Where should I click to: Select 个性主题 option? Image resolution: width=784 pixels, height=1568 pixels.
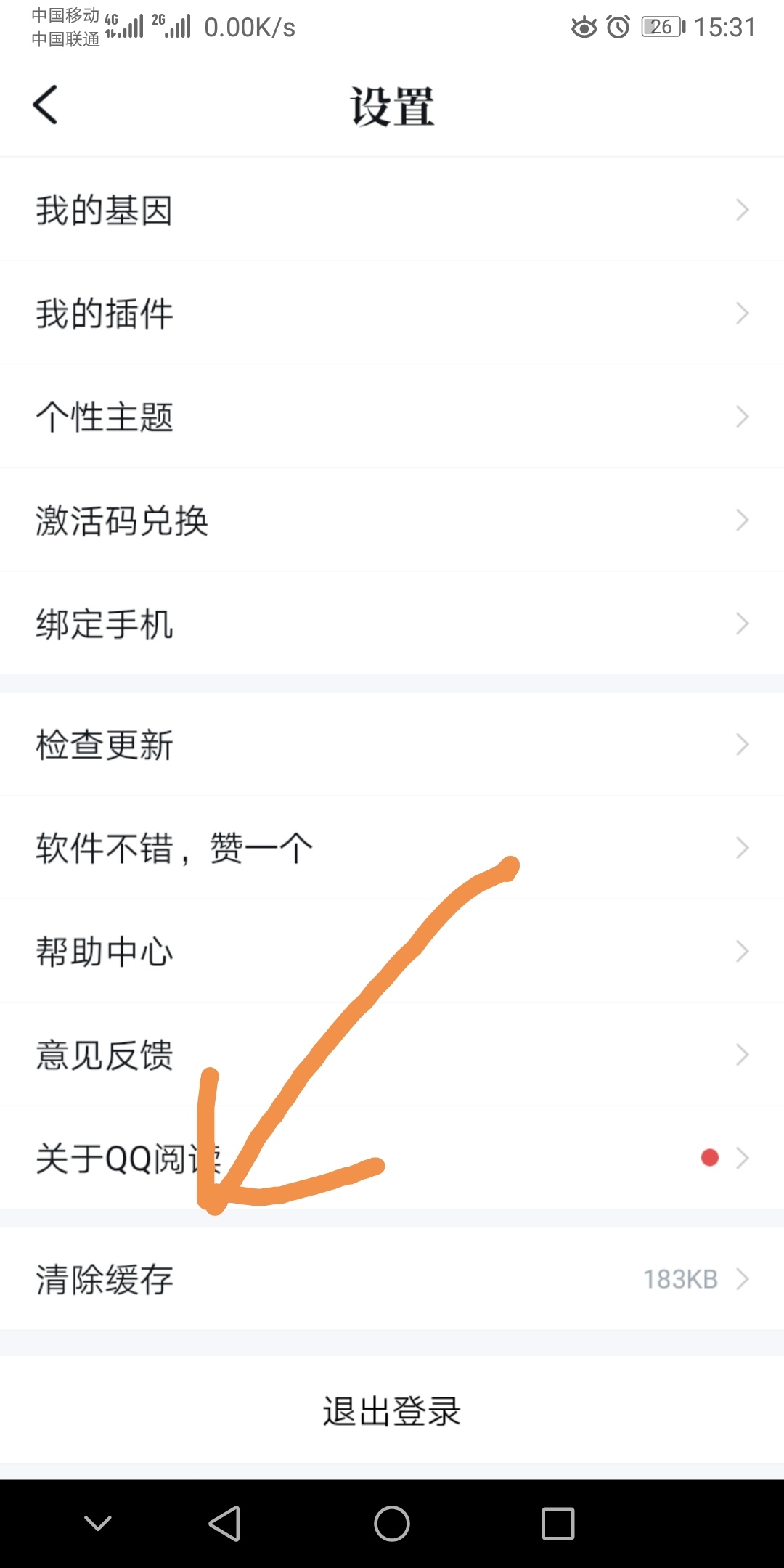392,417
